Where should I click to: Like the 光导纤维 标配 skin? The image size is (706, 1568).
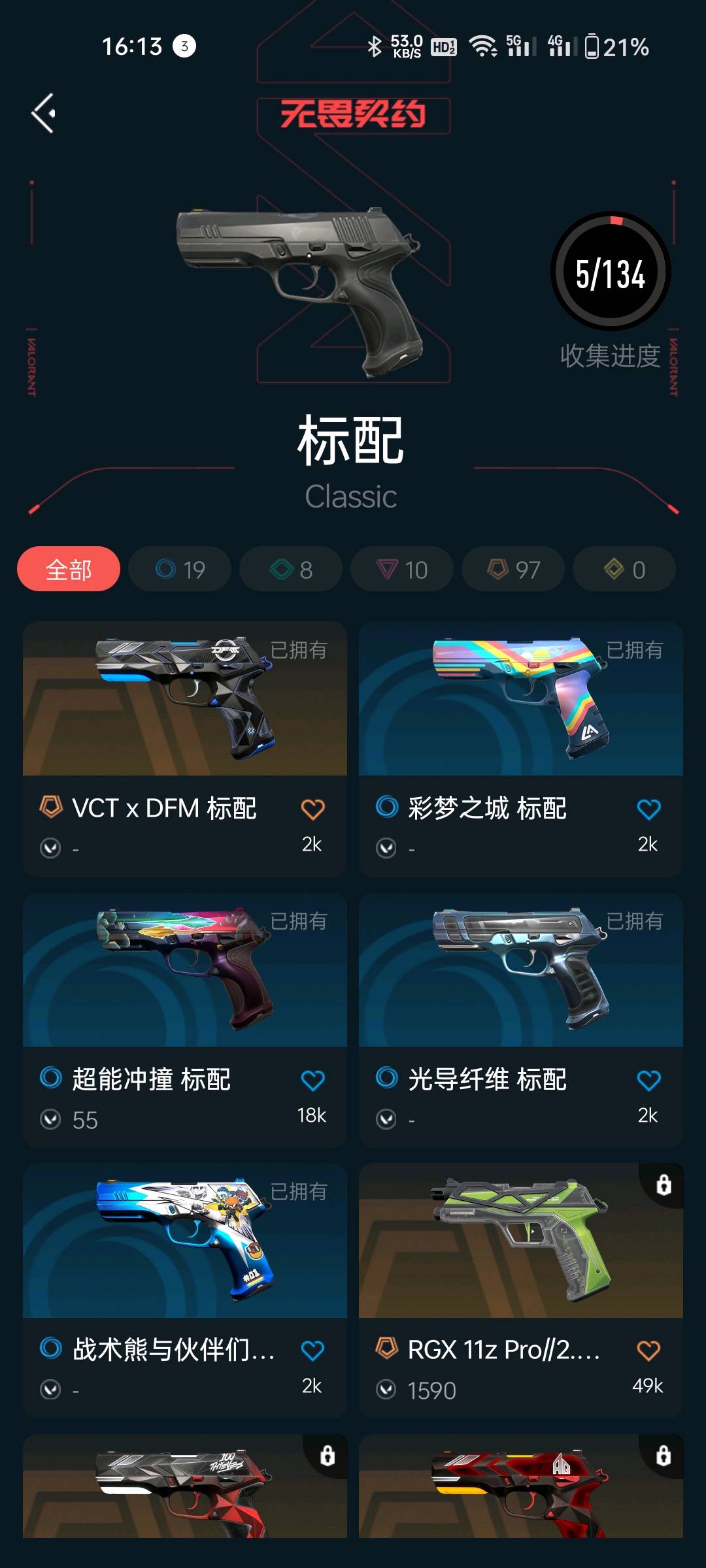point(648,1081)
